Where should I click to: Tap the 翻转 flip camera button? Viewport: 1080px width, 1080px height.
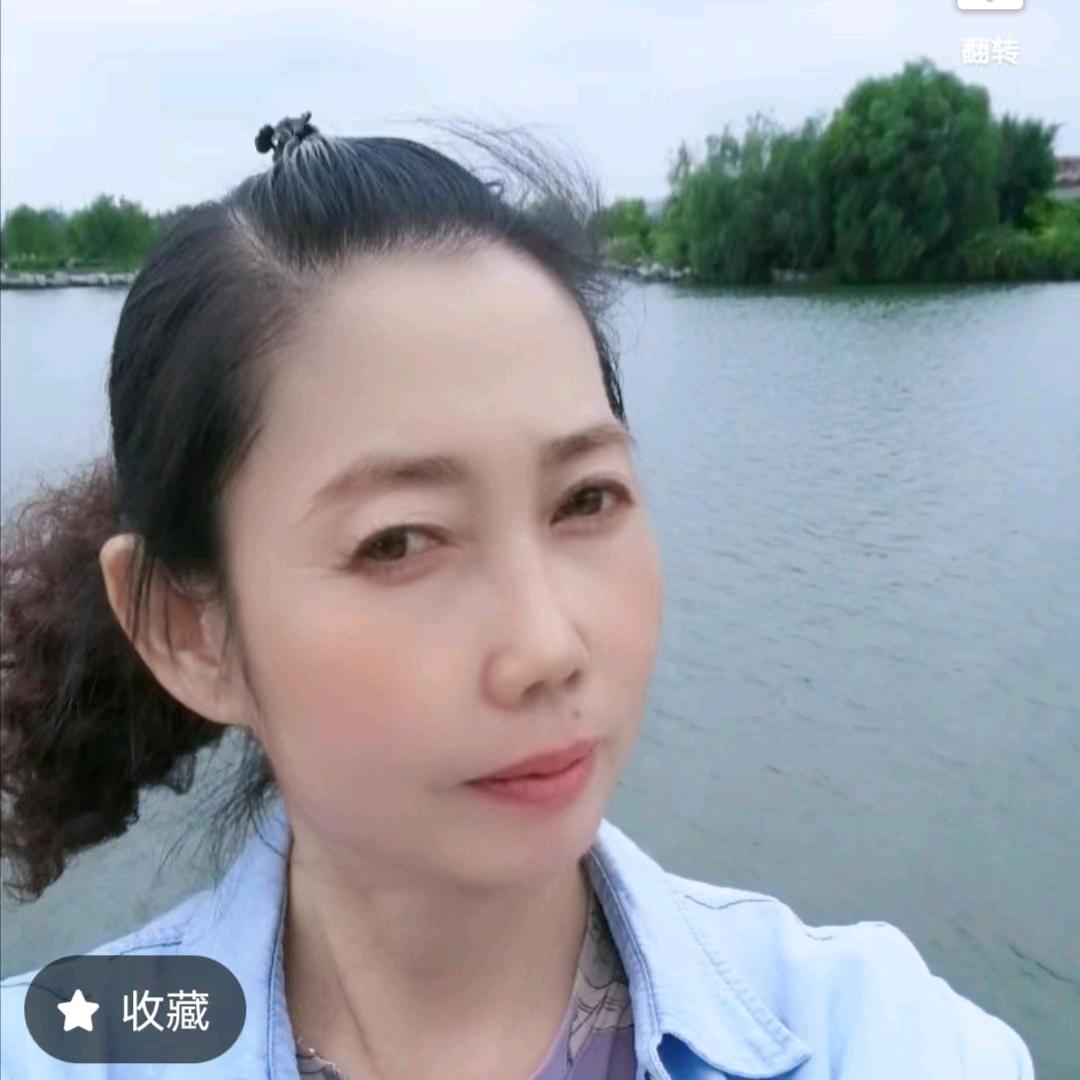pos(990,32)
